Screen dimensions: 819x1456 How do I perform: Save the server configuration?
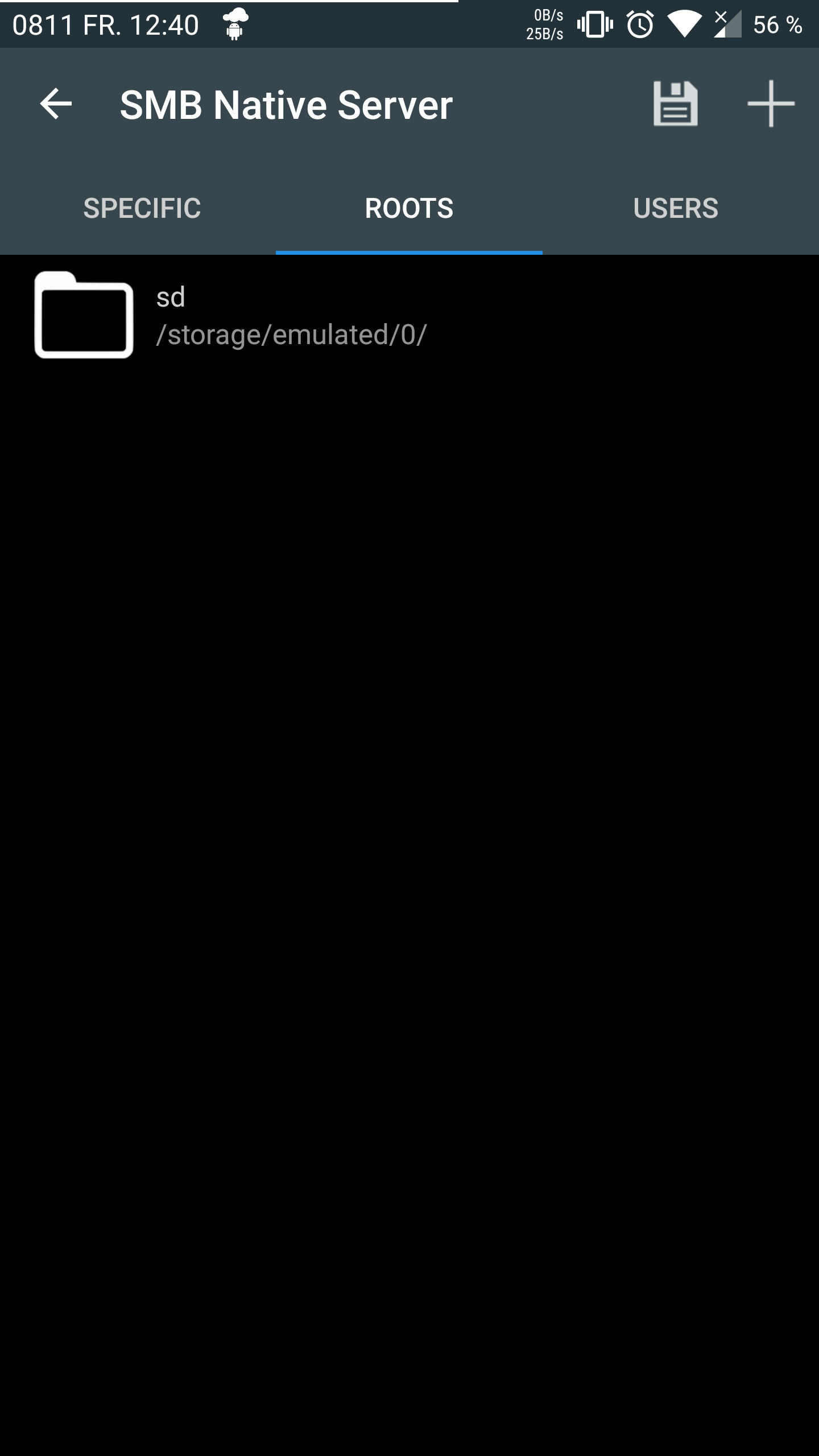pos(675,104)
